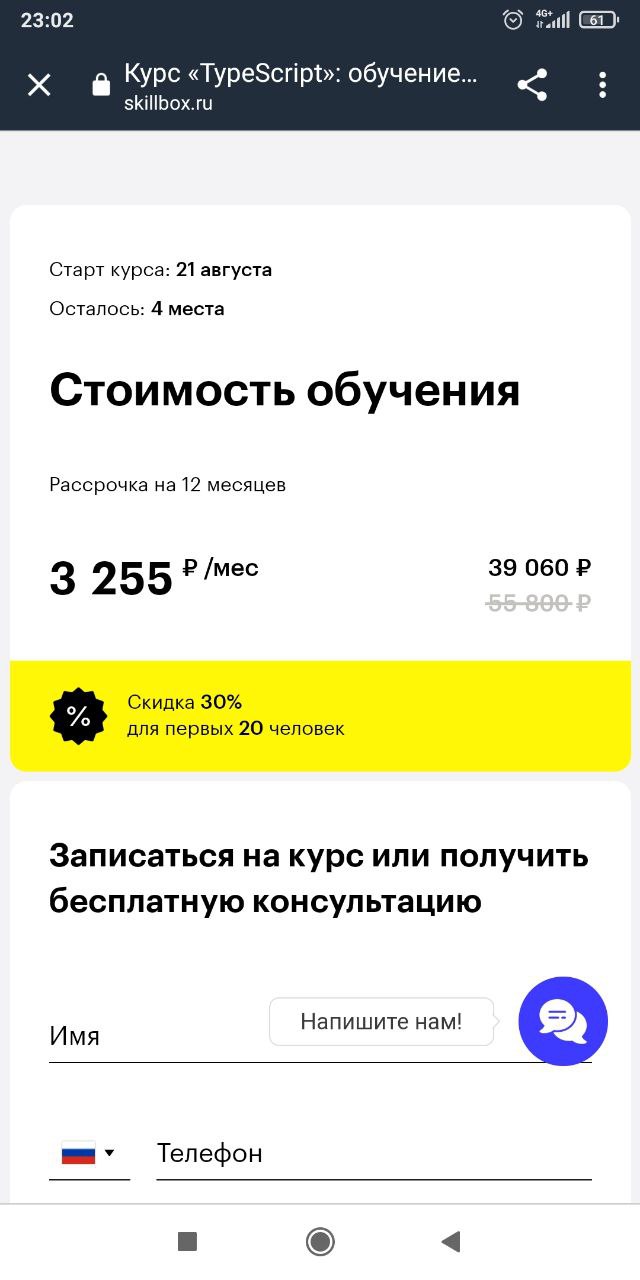This screenshot has width=640, height=1280.
Task: Focus the 'Телефон' phone field
Action: pyautogui.click(x=372, y=1153)
